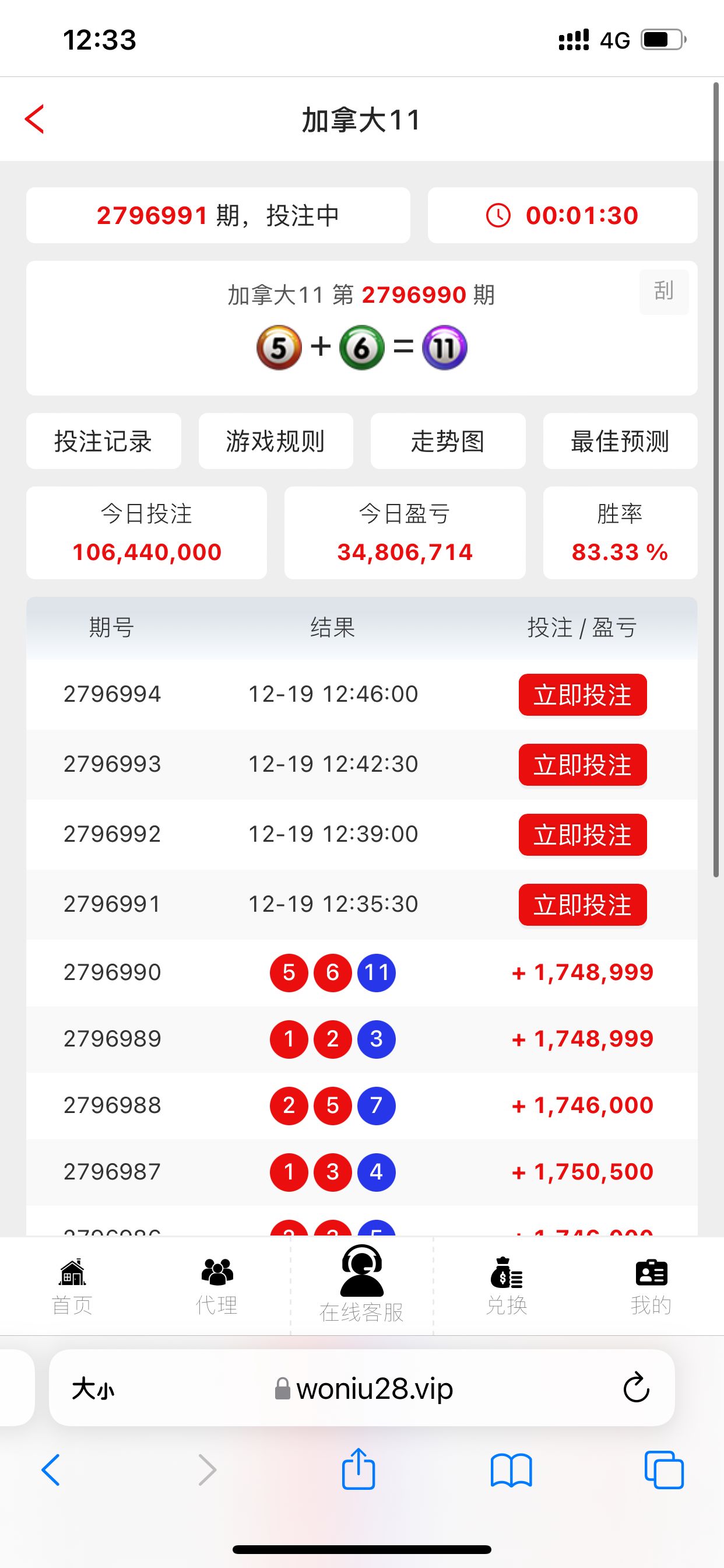
Task: Switch to the 走势图 trend chart tab
Action: pos(448,442)
